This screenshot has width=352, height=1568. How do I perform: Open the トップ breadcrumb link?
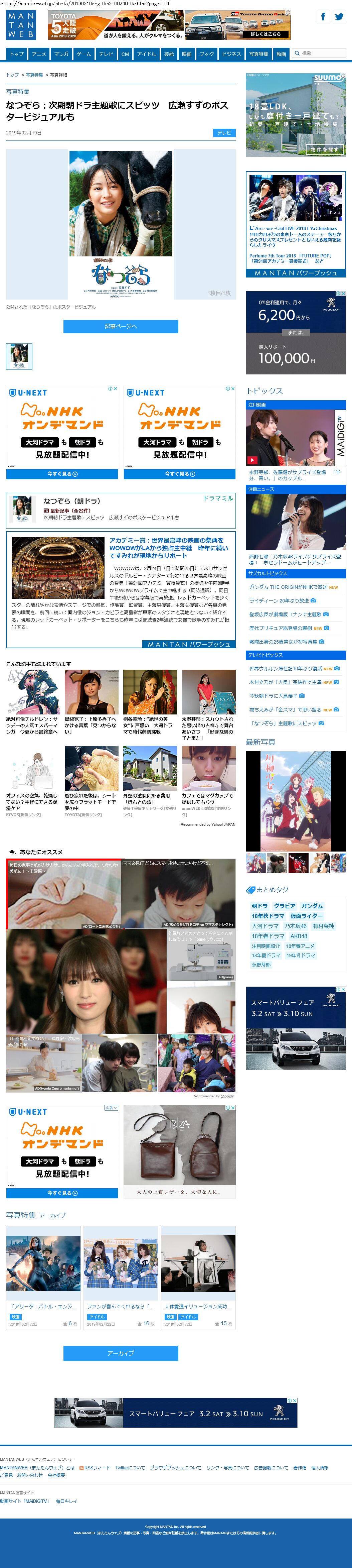point(12,75)
